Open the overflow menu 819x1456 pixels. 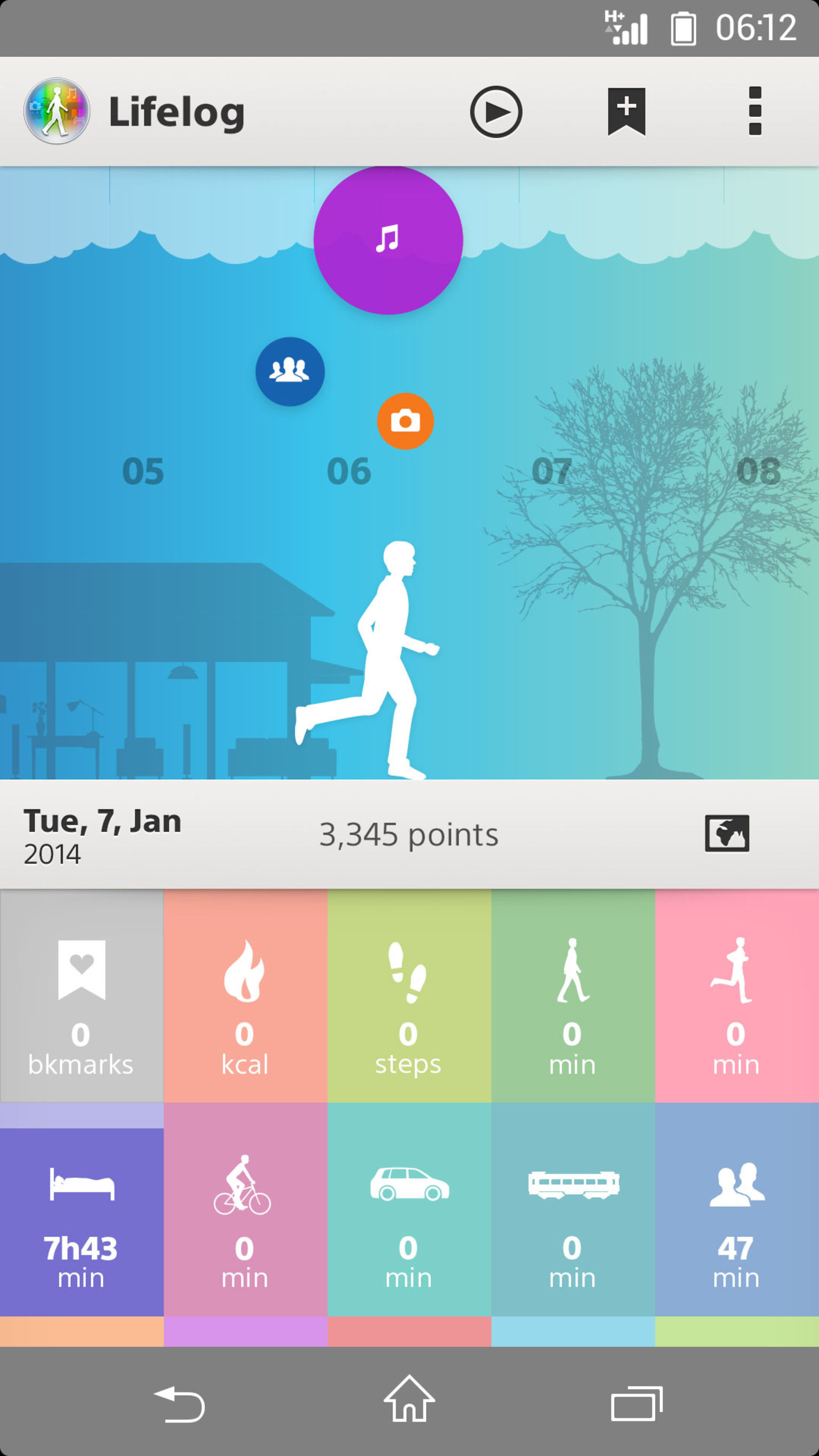tap(754, 111)
